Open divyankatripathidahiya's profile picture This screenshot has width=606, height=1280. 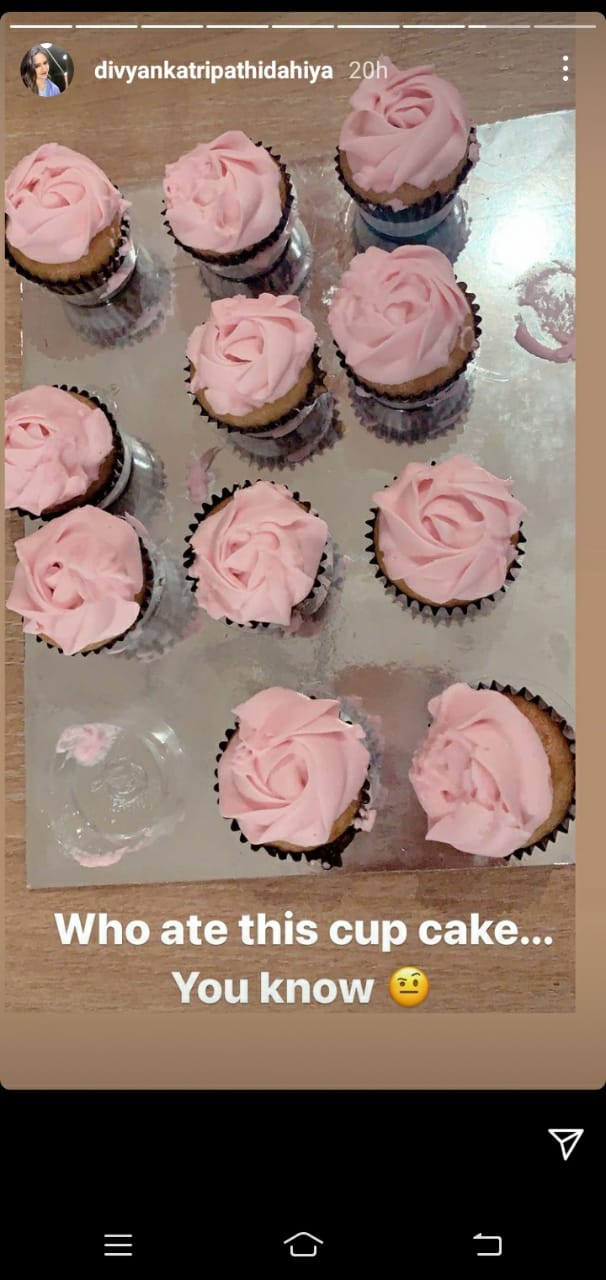coord(46,70)
